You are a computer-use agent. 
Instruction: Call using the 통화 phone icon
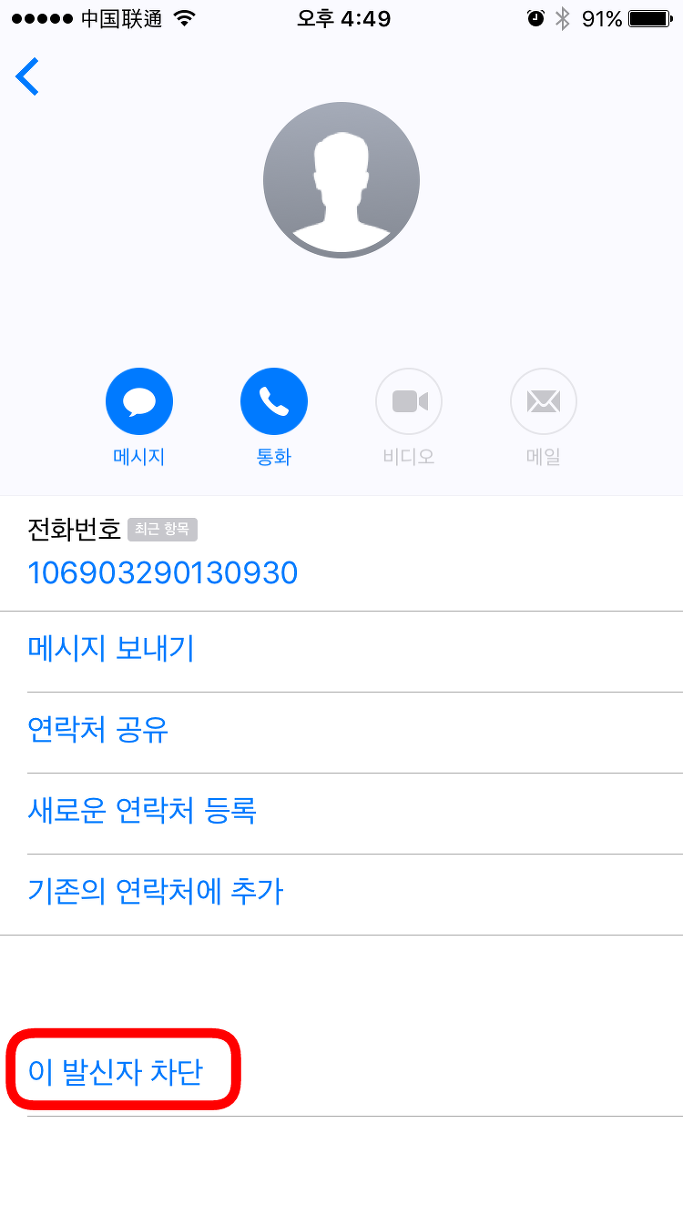coord(274,402)
